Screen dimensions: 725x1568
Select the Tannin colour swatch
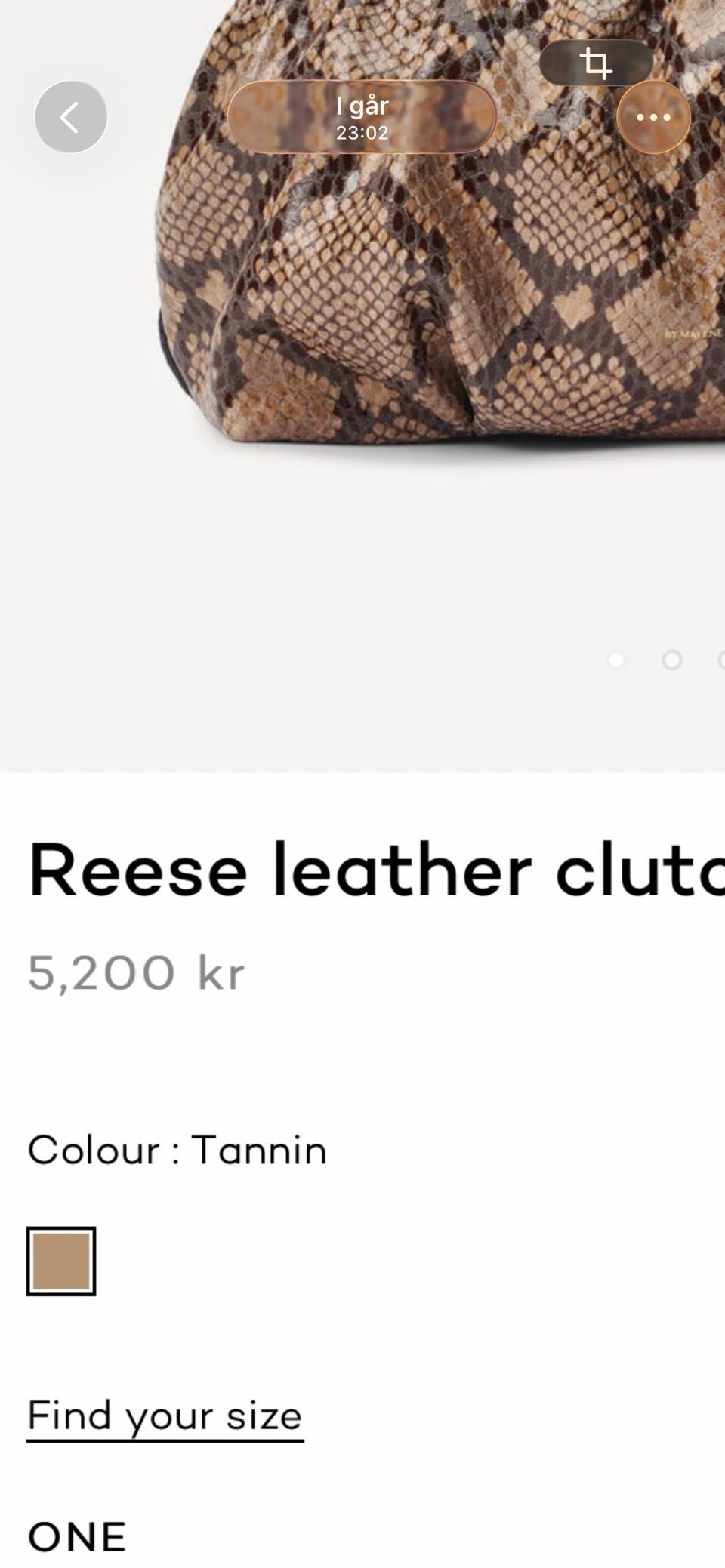(61, 1261)
